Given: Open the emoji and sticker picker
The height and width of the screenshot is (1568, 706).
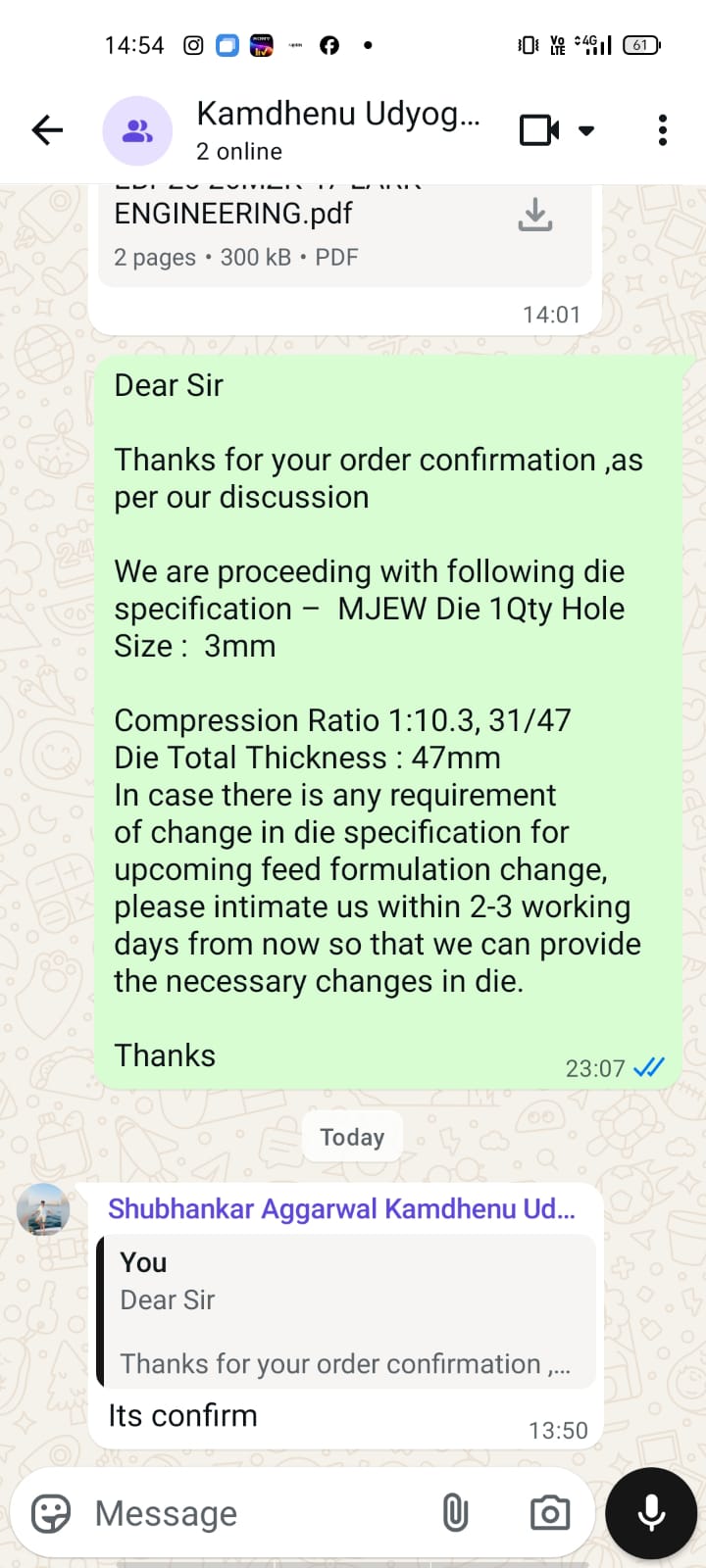Looking at the screenshot, I should click(51, 1513).
